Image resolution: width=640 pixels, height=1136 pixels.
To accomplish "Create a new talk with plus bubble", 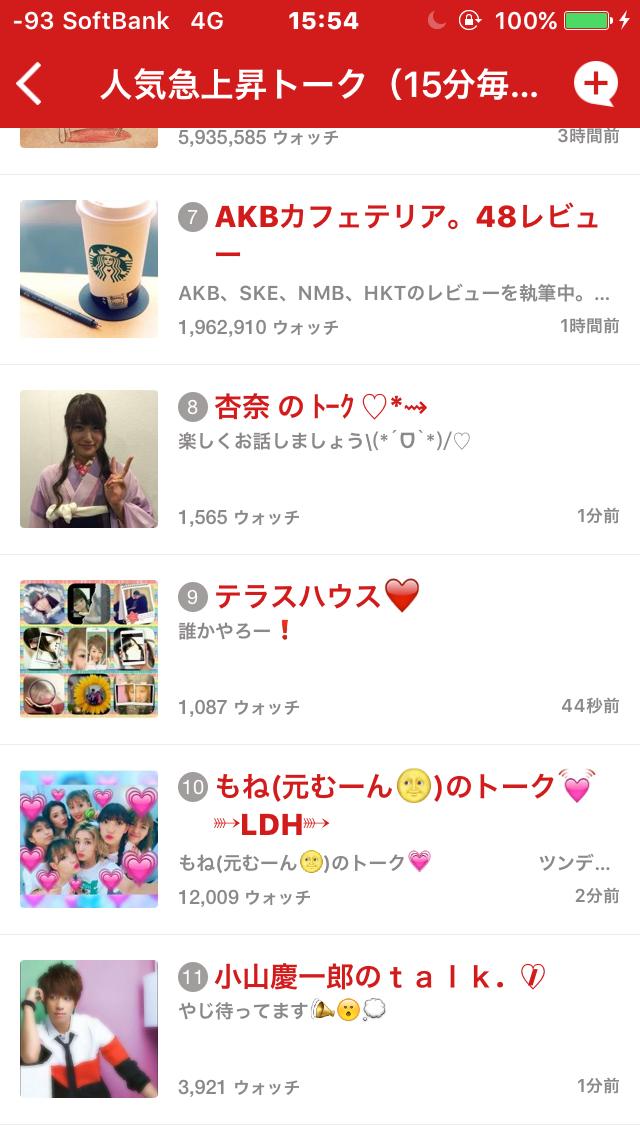I will (x=596, y=84).
